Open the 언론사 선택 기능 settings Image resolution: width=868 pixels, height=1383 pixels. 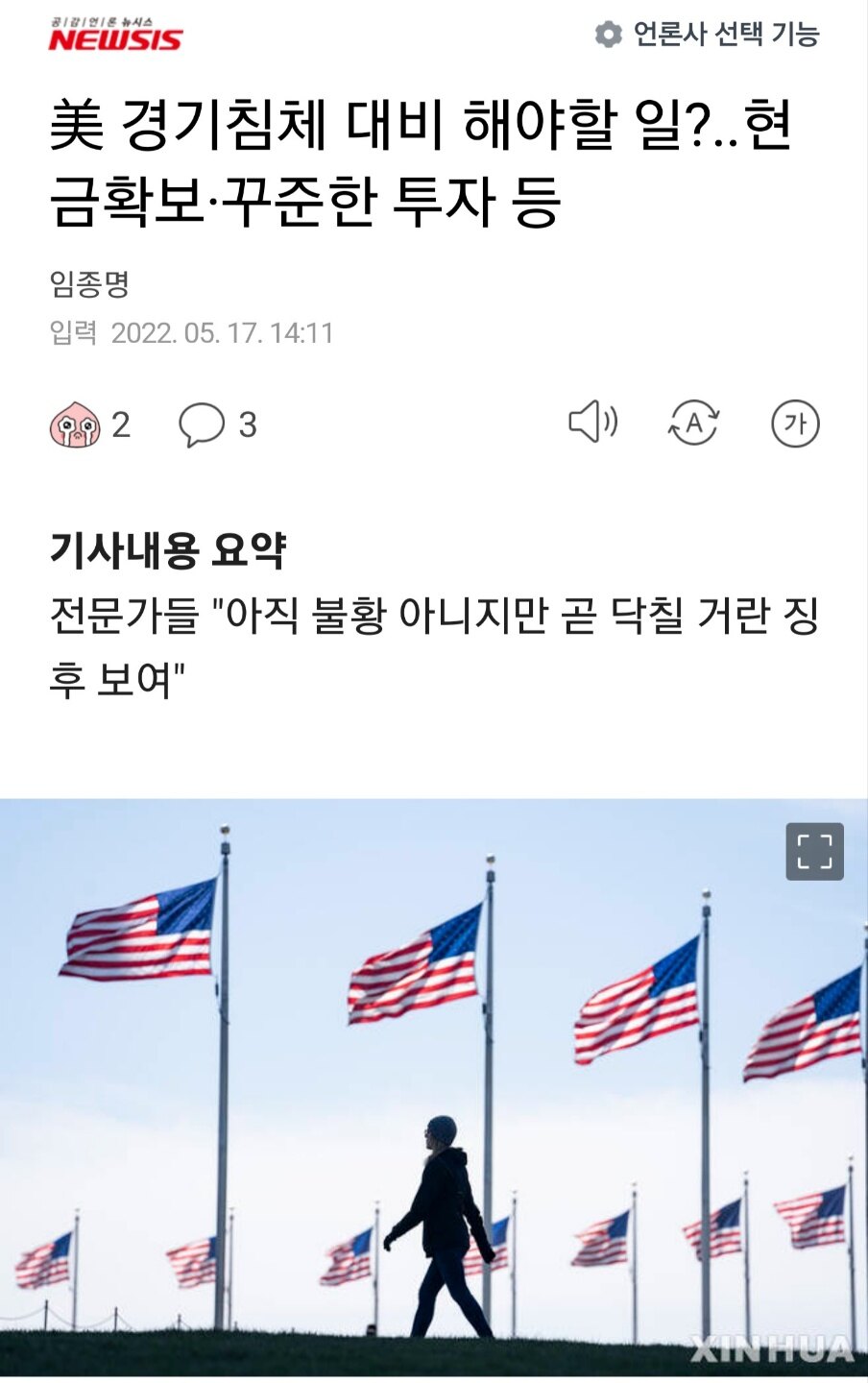pos(708,35)
